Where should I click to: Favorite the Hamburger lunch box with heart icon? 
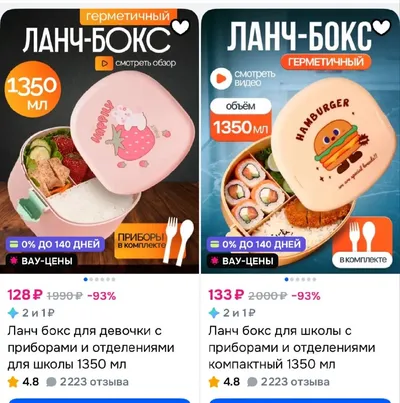click(381, 27)
